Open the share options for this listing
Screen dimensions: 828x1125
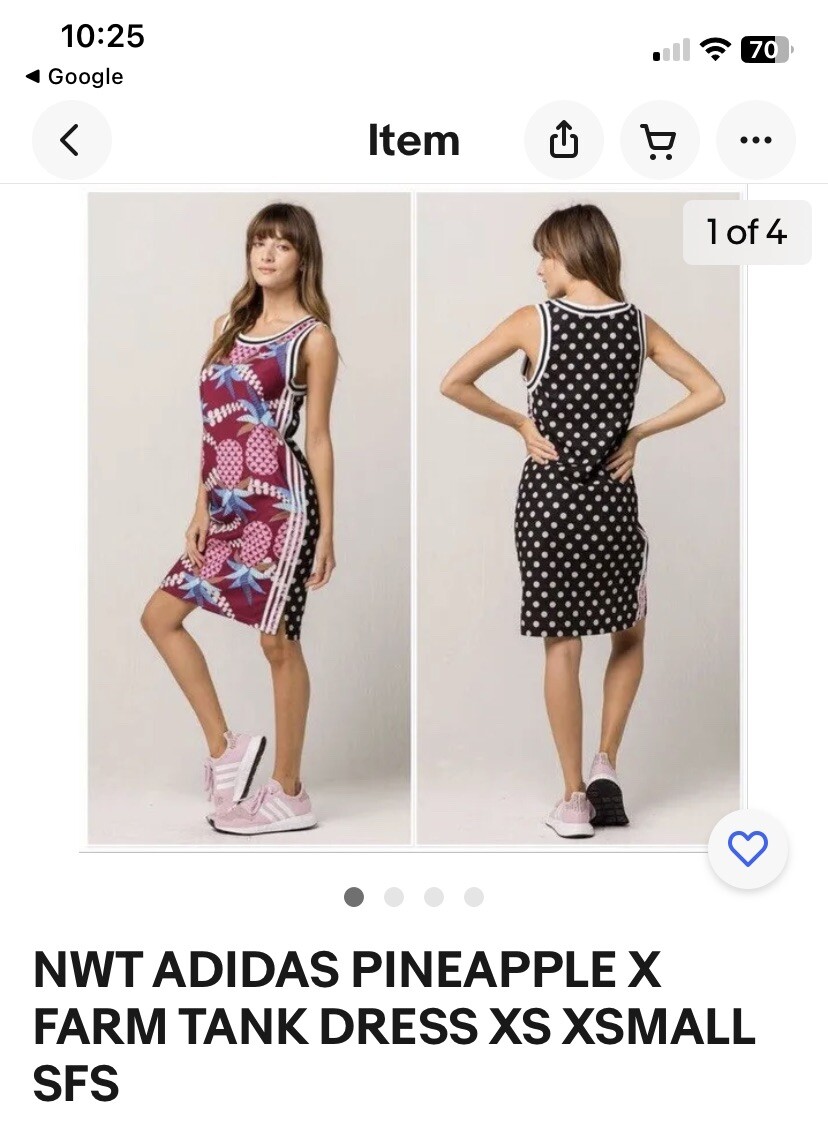point(564,140)
